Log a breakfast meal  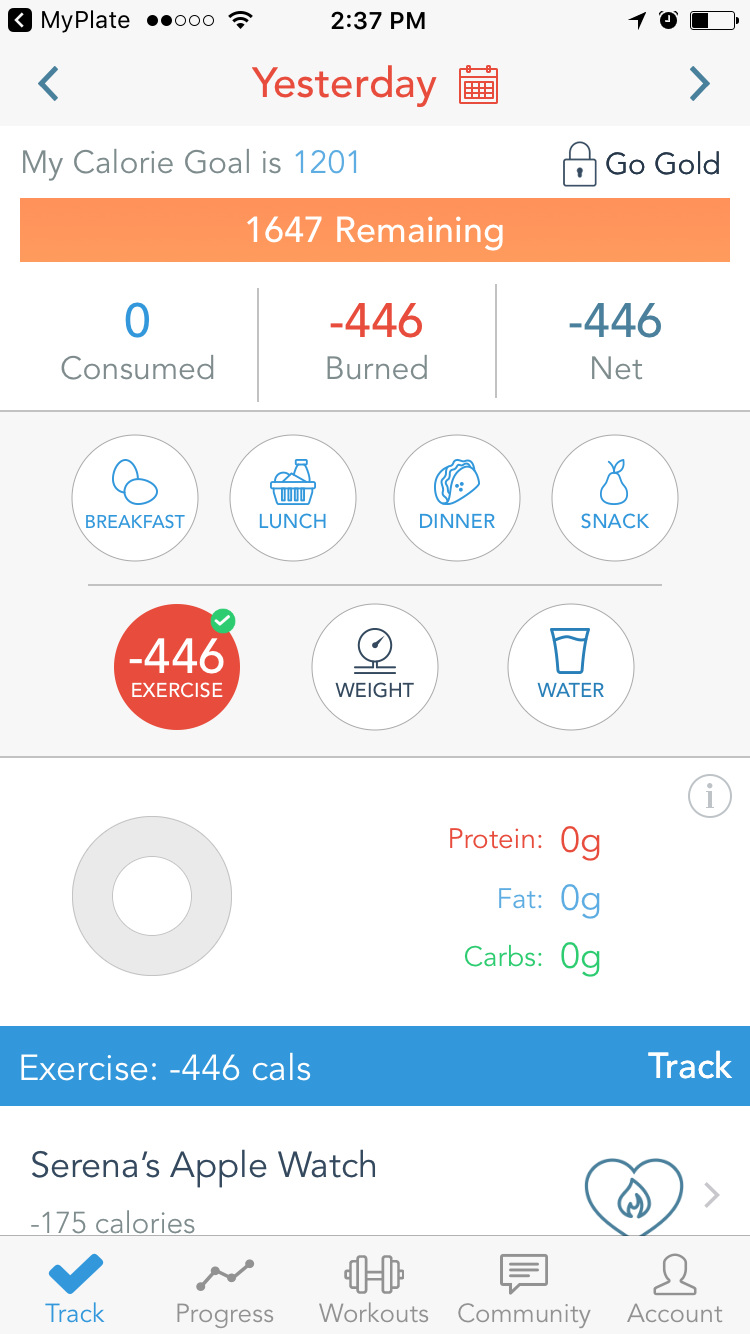(135, 498)
